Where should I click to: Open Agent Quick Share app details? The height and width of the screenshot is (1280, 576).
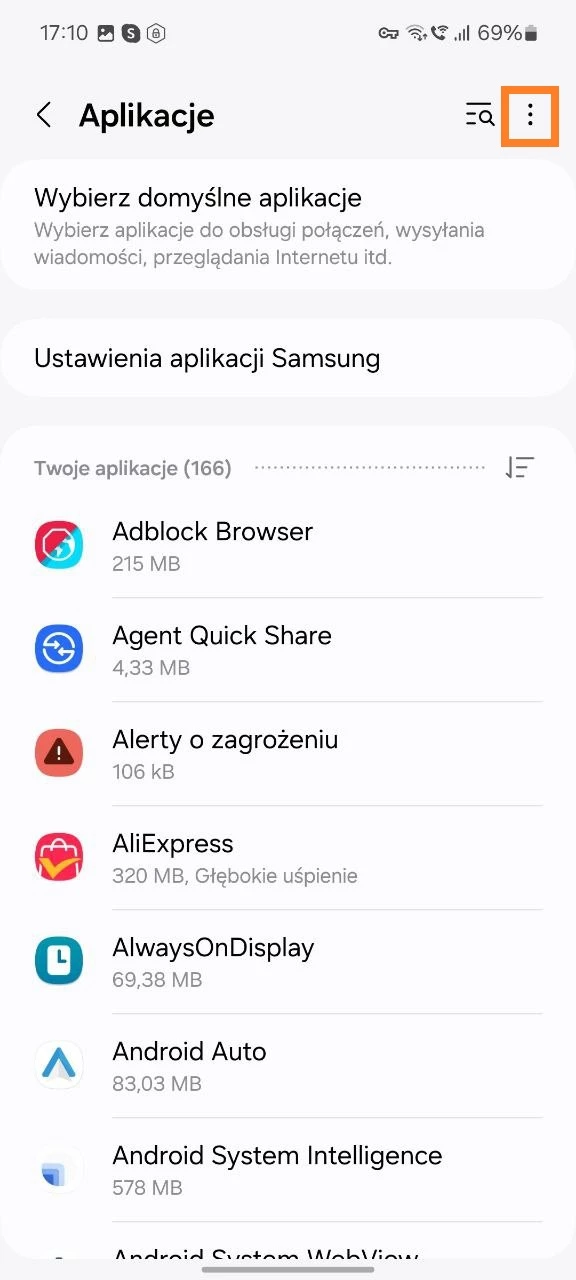(x=288, y=650)
